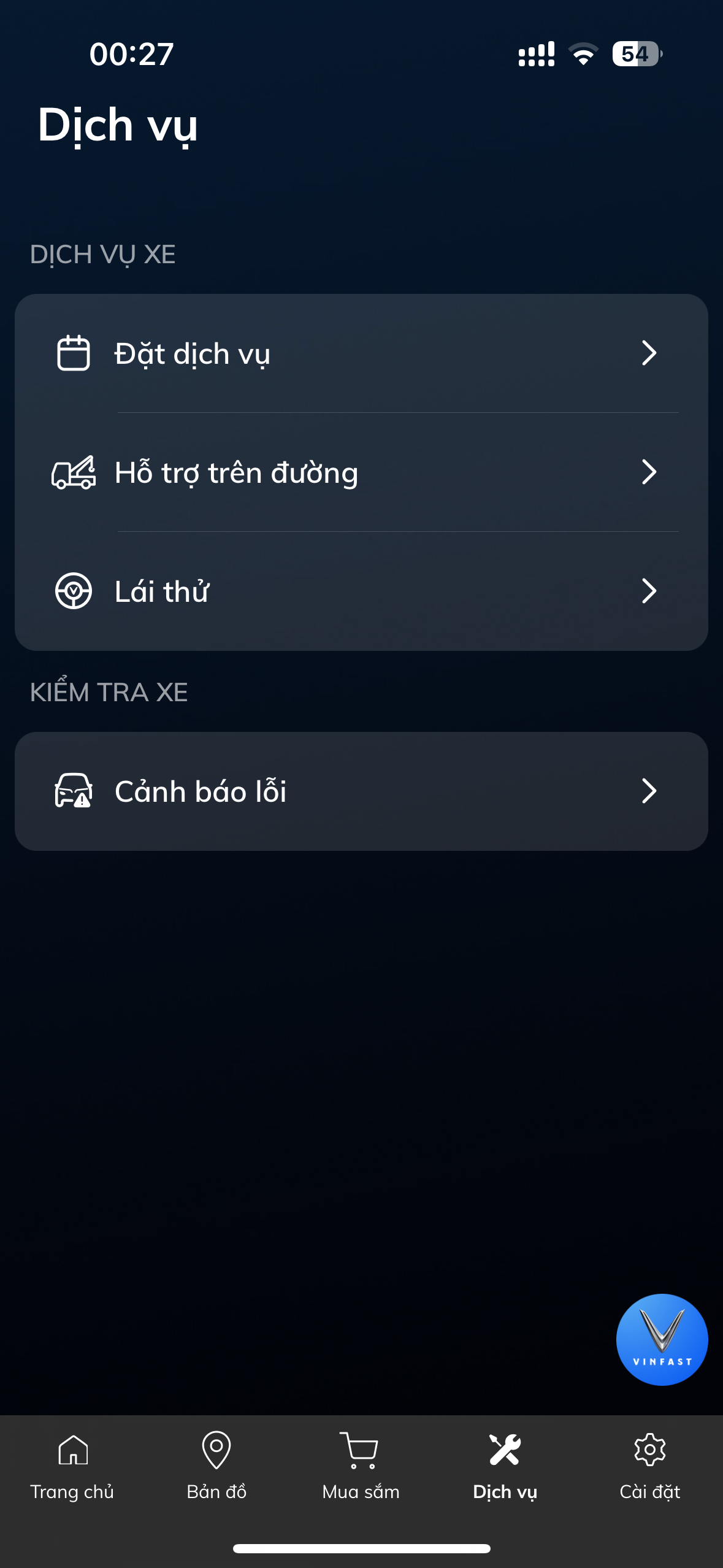Image resolution: width=723 pixels, height=1568 pixels.
Task: Select Hỗ trợ trên đường roadside assistance
Action: click(x=361, y=472)
